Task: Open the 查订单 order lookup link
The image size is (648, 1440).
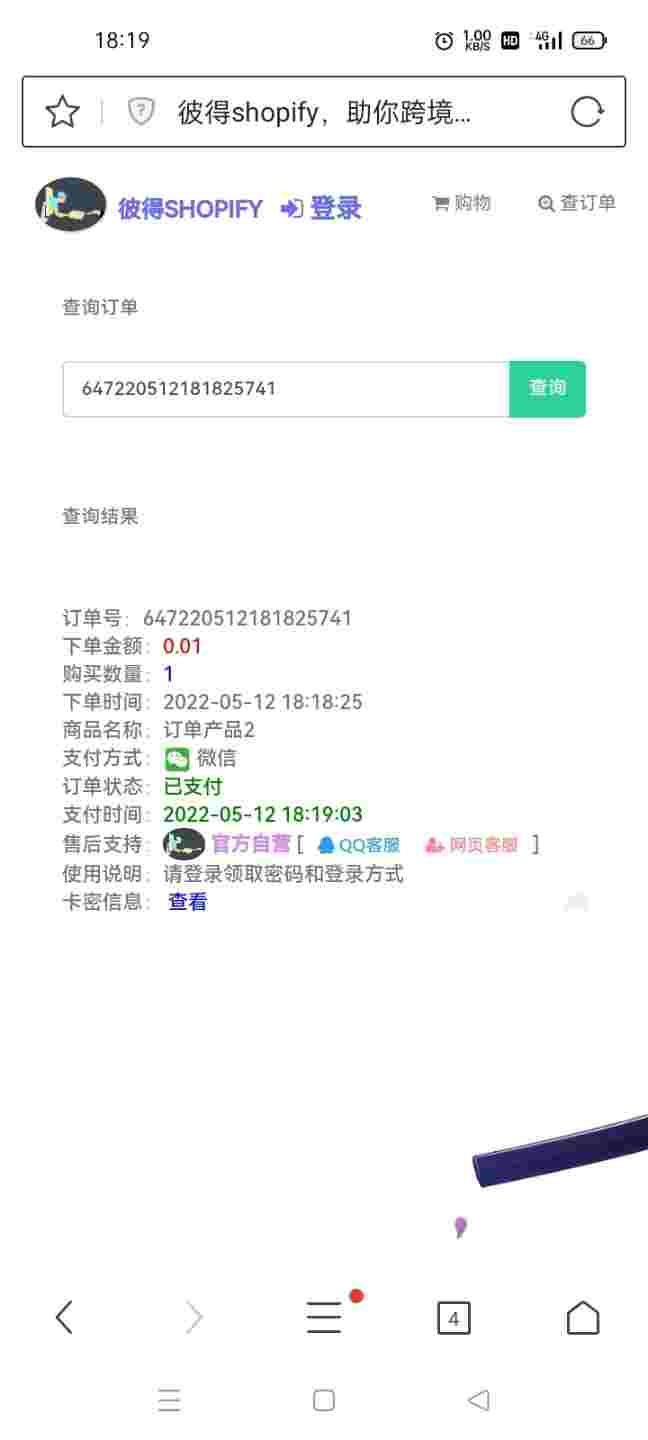Action: tap(577, 203)
